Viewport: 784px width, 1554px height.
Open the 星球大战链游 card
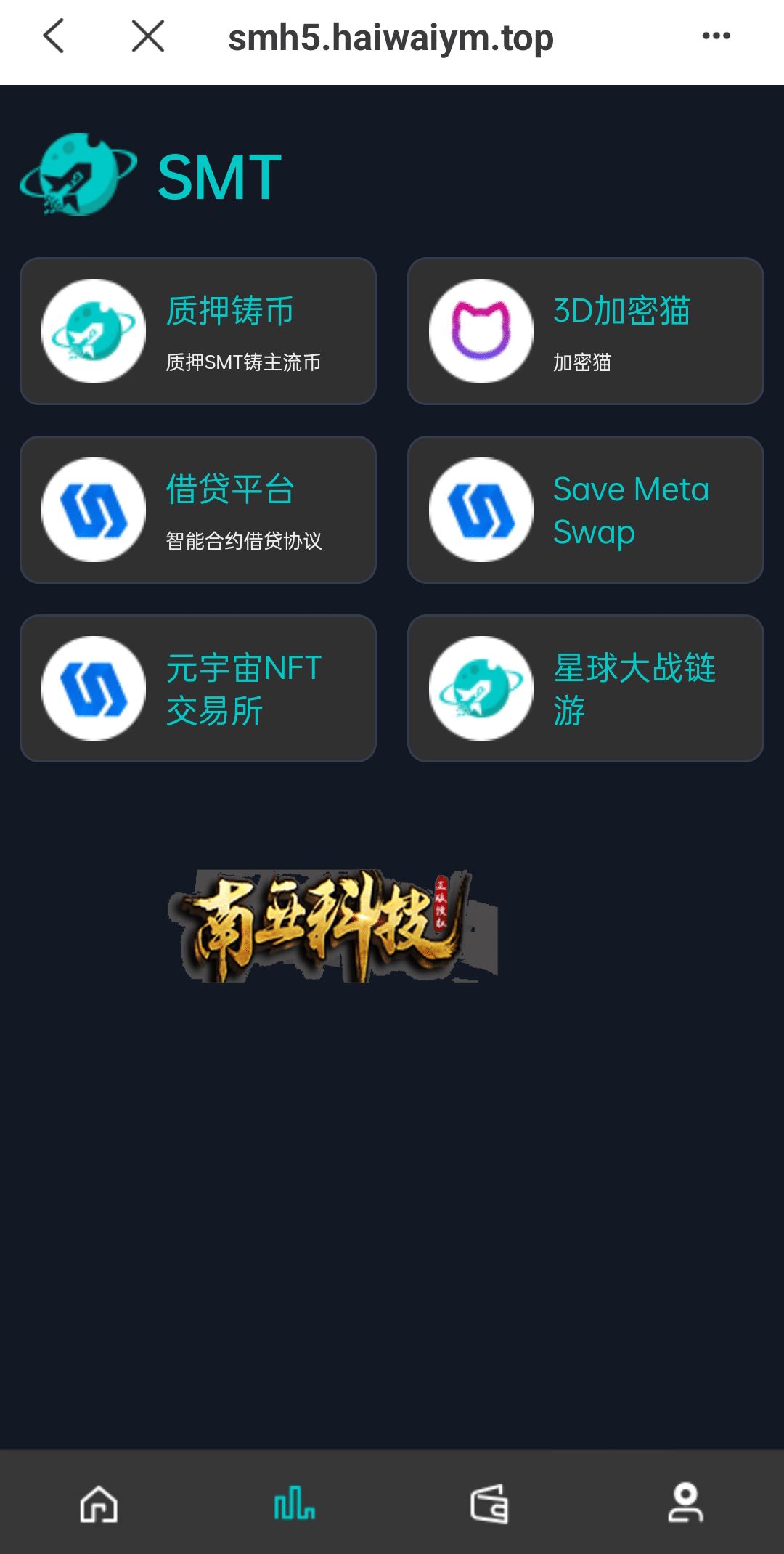coord(586,688)
